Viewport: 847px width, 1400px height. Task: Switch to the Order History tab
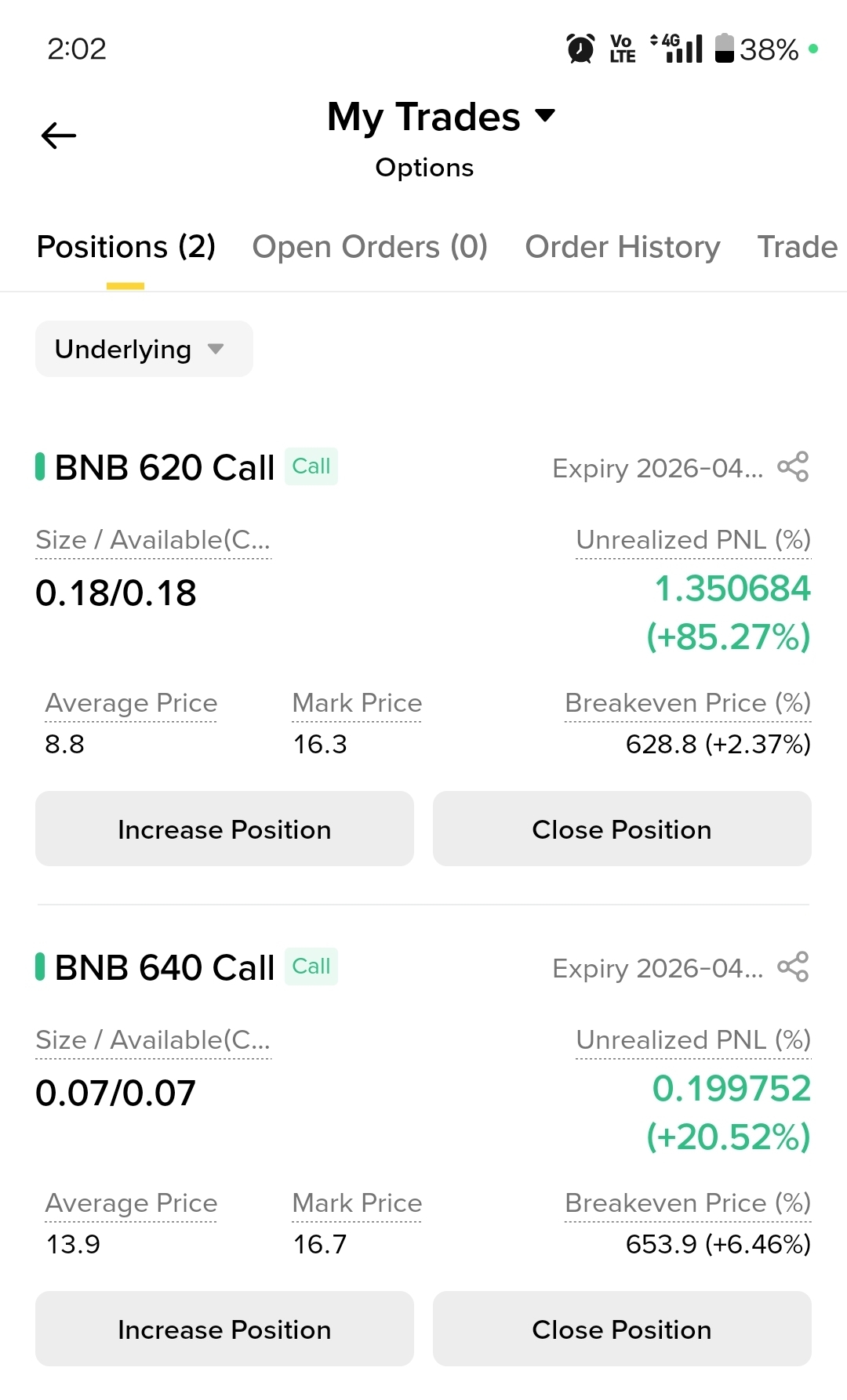tap(622, 247)
